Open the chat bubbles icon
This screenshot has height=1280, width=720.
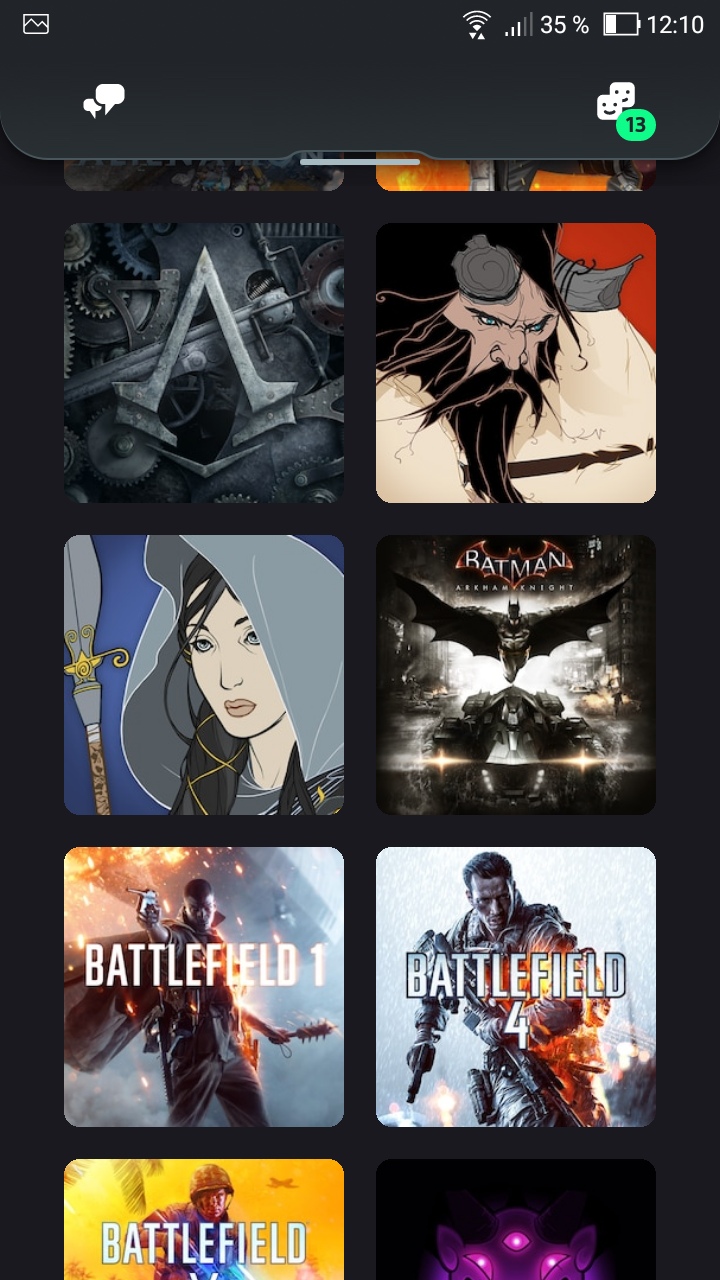pos(104,101)
